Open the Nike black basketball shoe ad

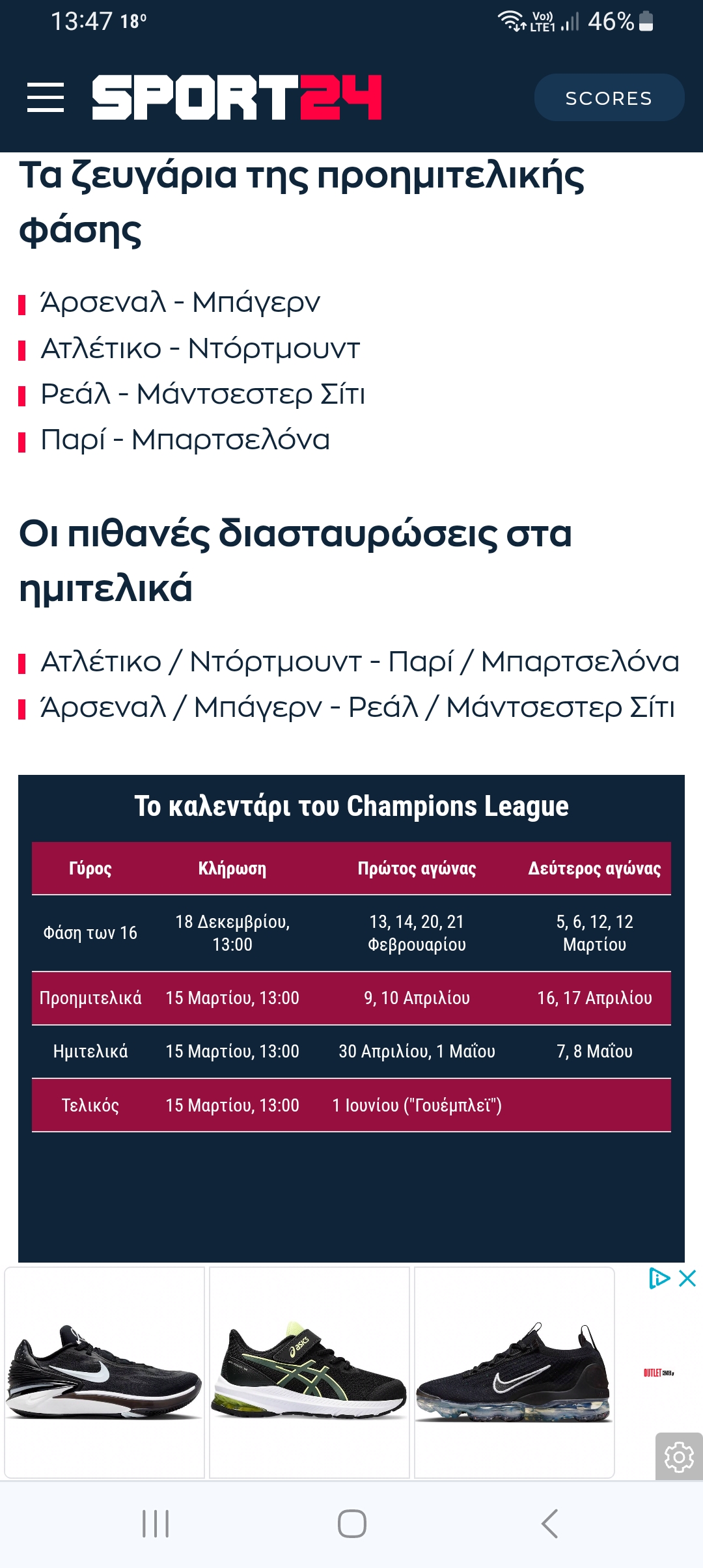click(105, 1372)
